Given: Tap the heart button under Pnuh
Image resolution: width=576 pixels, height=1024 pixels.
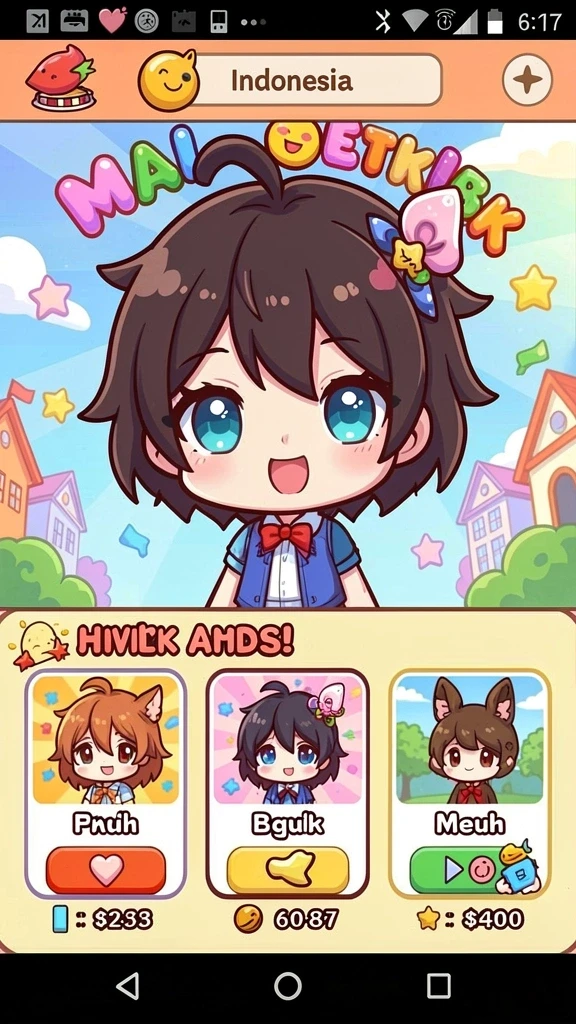Looking at the screenshot, I should (x=106, y=870).
